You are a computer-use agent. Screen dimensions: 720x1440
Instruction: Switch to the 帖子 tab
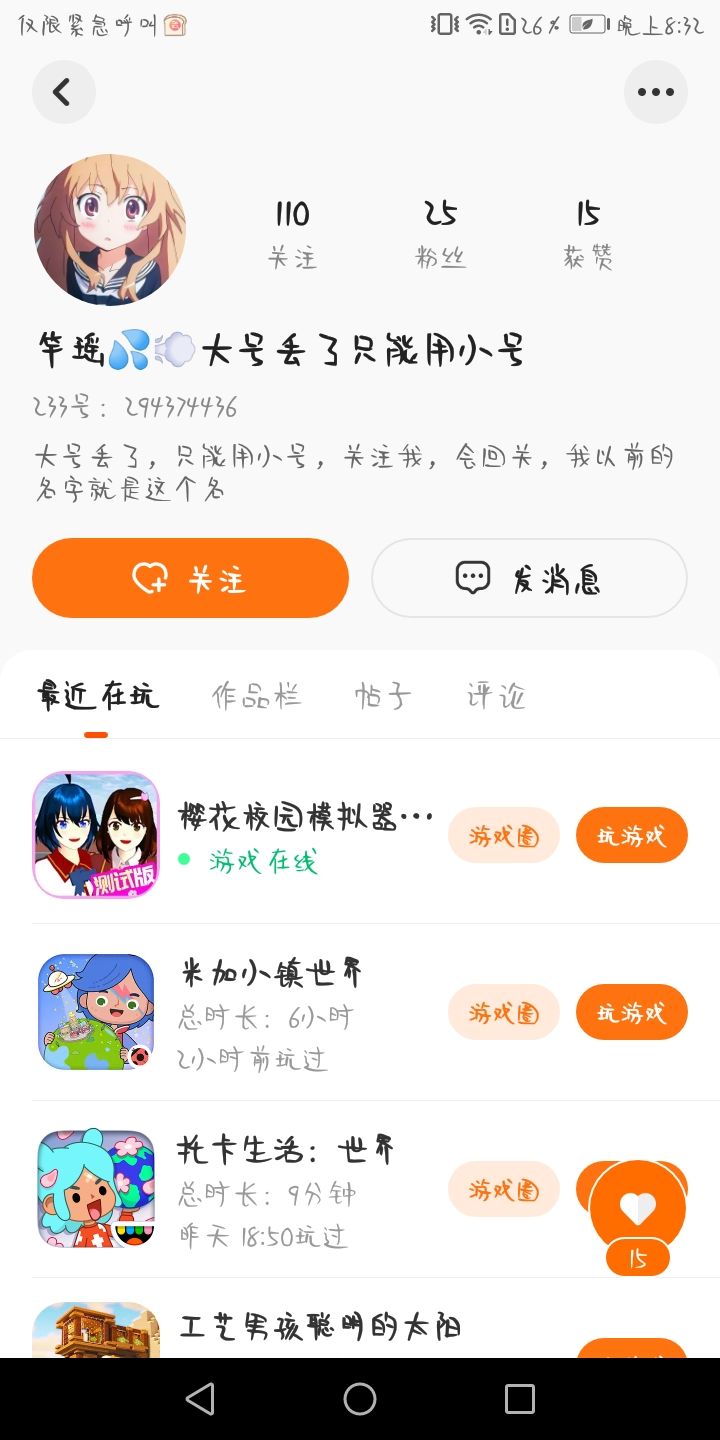(383, 696)
